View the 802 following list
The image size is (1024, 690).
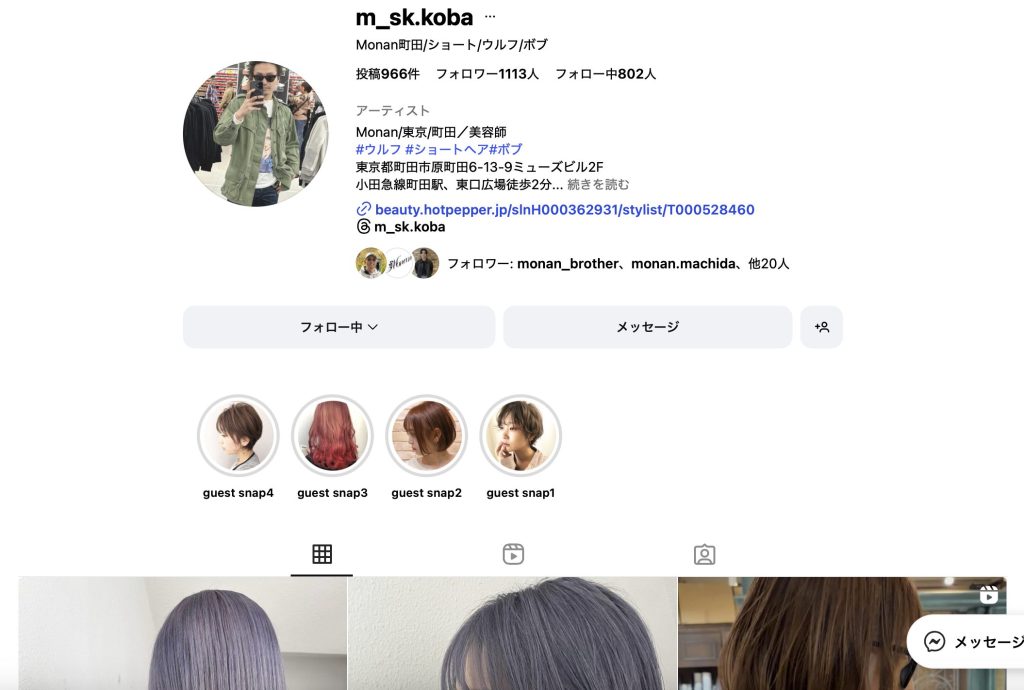[605, 74]
